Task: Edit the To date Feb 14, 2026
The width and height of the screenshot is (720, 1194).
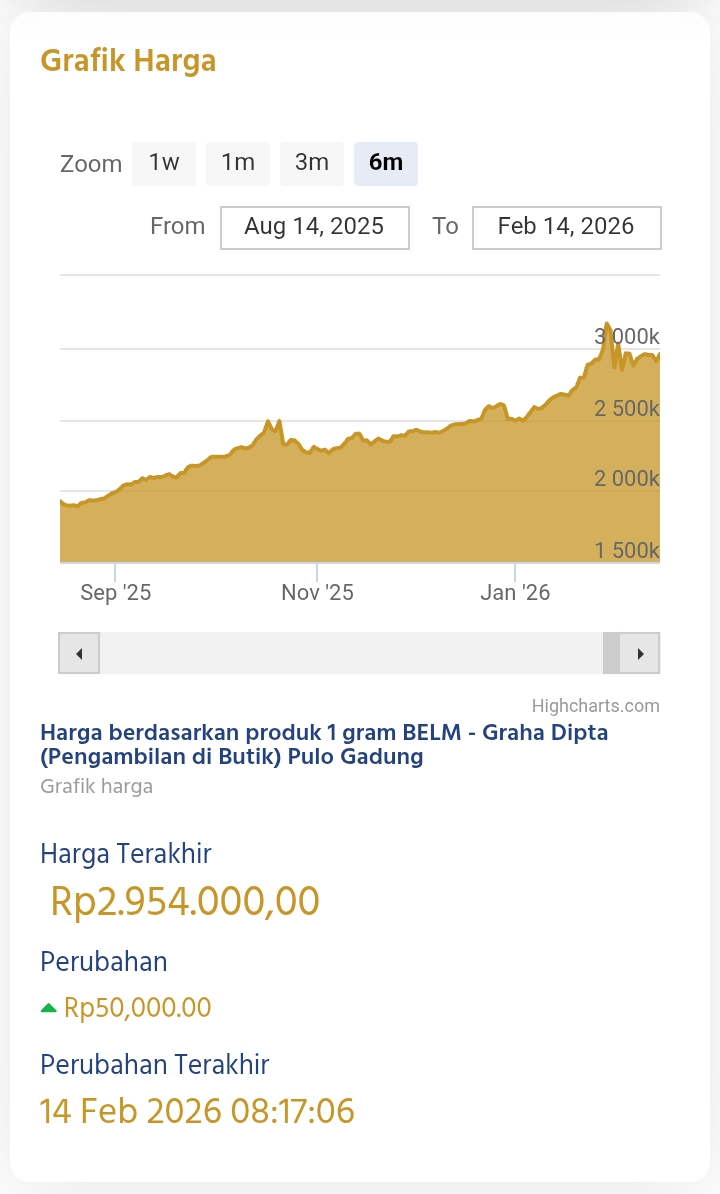Action: 566,227
